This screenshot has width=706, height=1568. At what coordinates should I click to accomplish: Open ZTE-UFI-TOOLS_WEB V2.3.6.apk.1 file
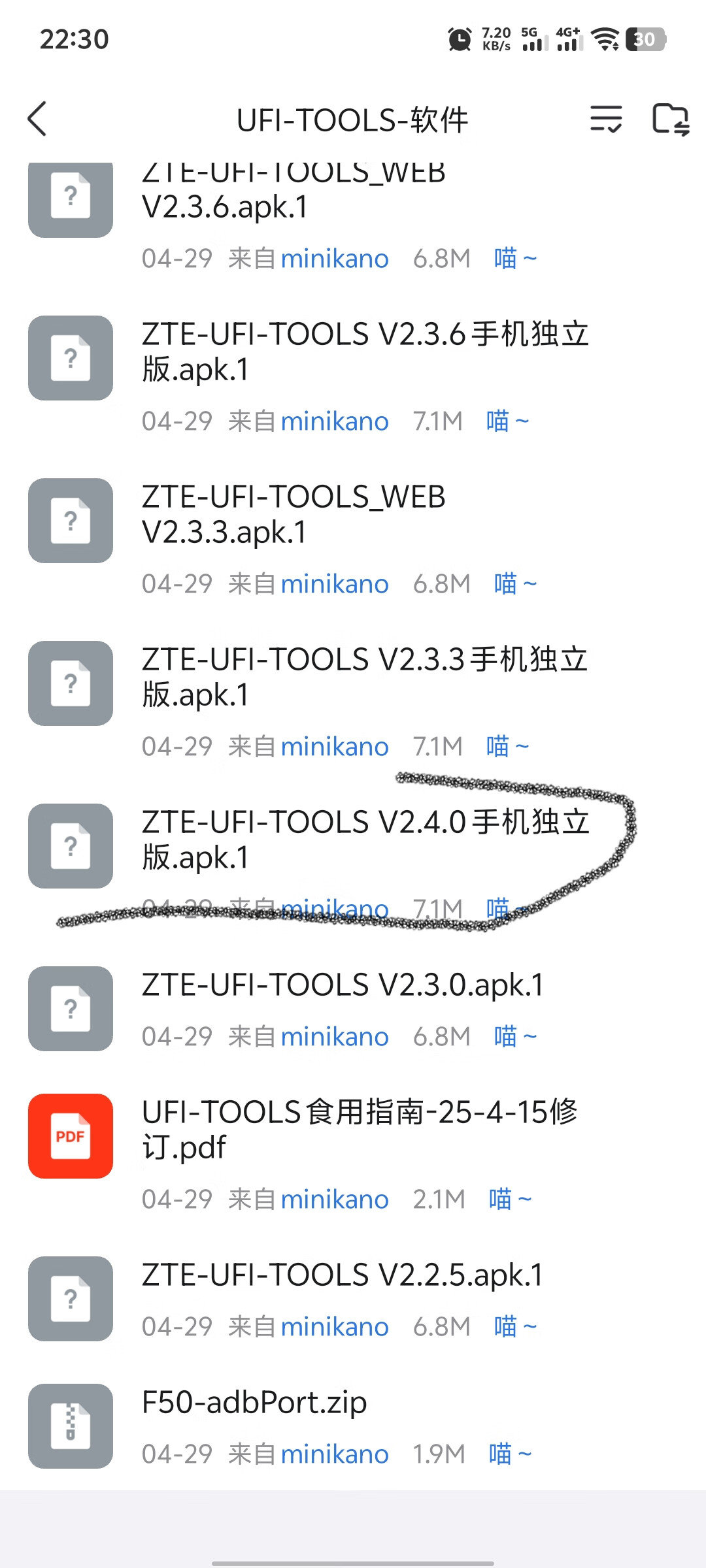pos(294,196)
